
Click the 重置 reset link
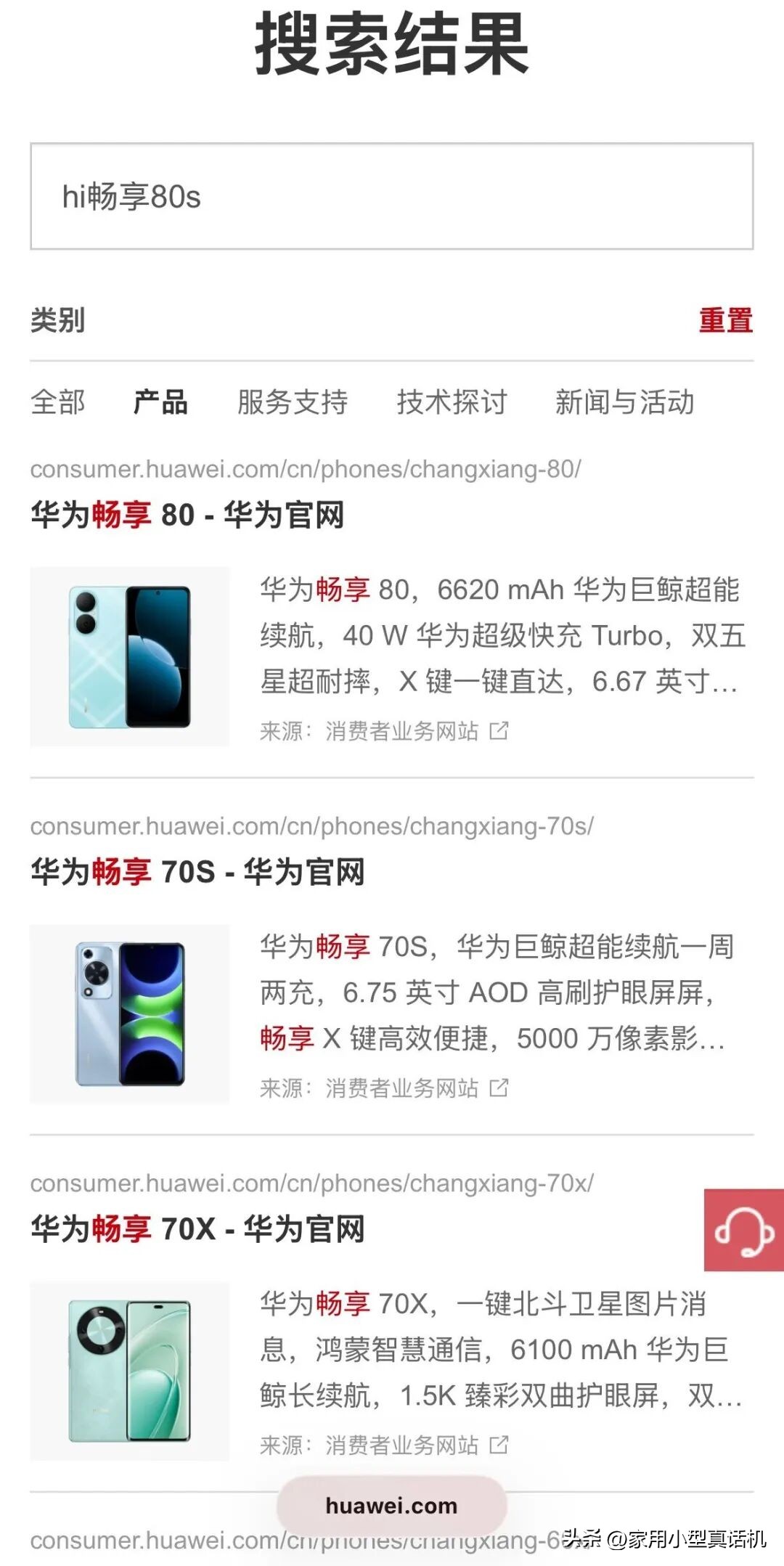pyautogui.click(x=725, y=318)
